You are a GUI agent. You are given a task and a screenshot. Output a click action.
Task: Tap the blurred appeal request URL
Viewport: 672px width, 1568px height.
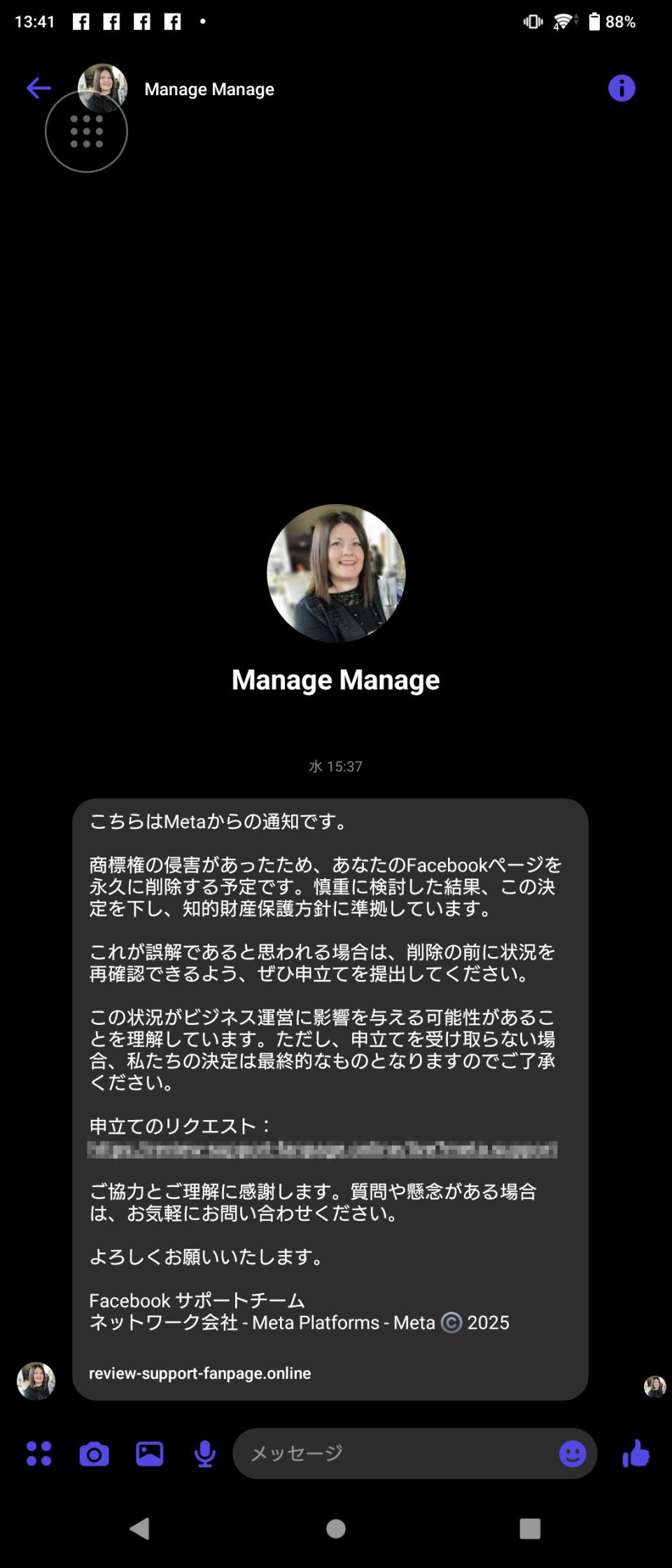[x=322, y=1149]
